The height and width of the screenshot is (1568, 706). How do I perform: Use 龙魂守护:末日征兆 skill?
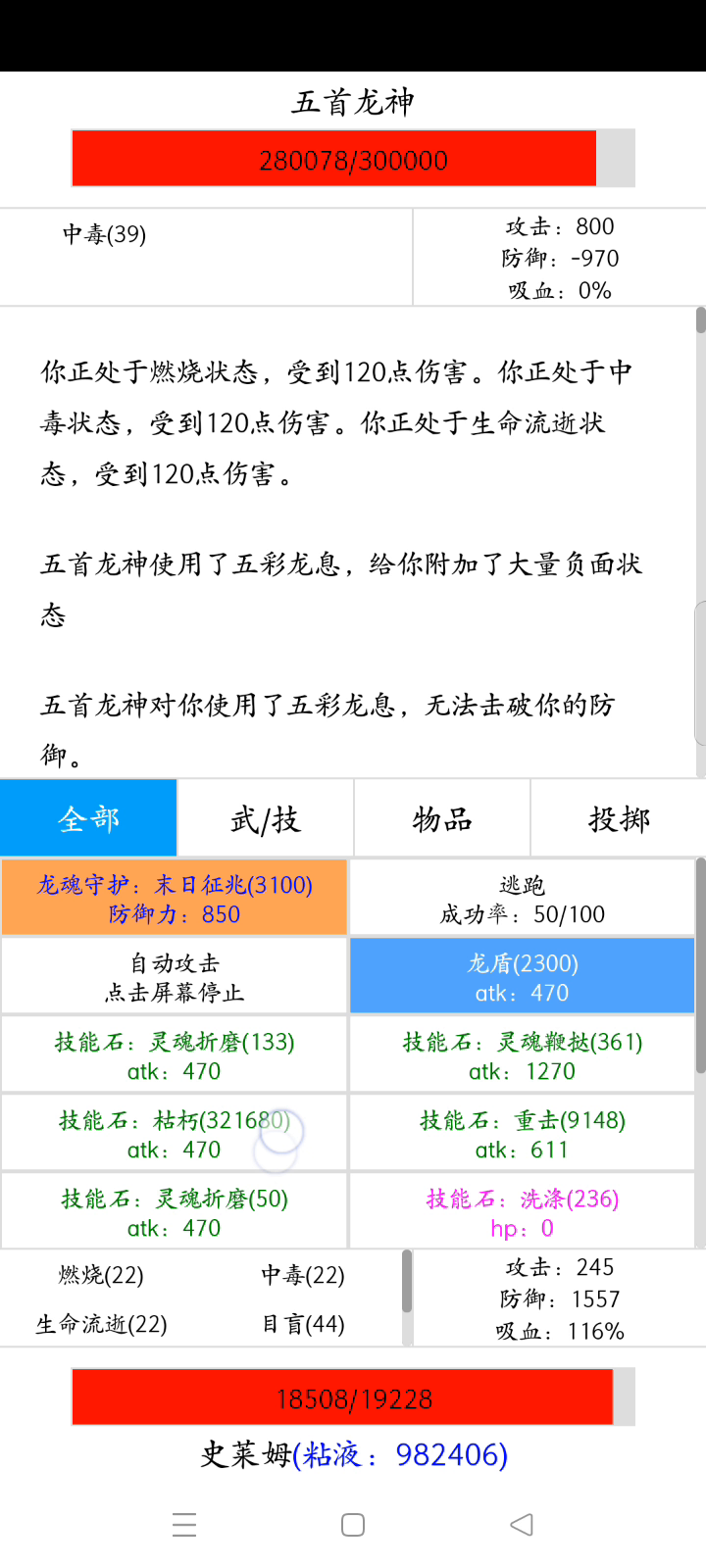175,899
